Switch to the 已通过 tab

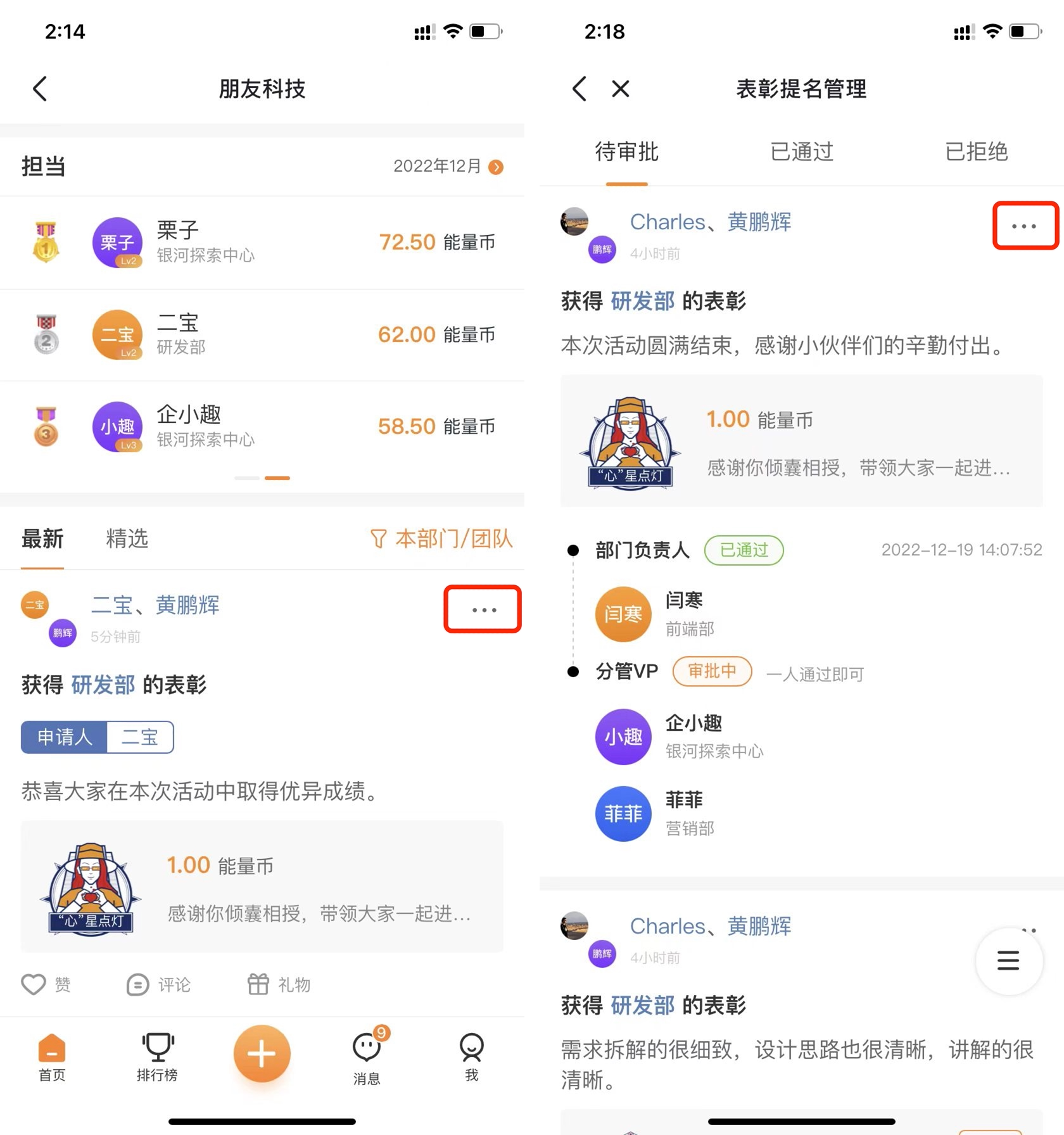(x=801, y=152)
